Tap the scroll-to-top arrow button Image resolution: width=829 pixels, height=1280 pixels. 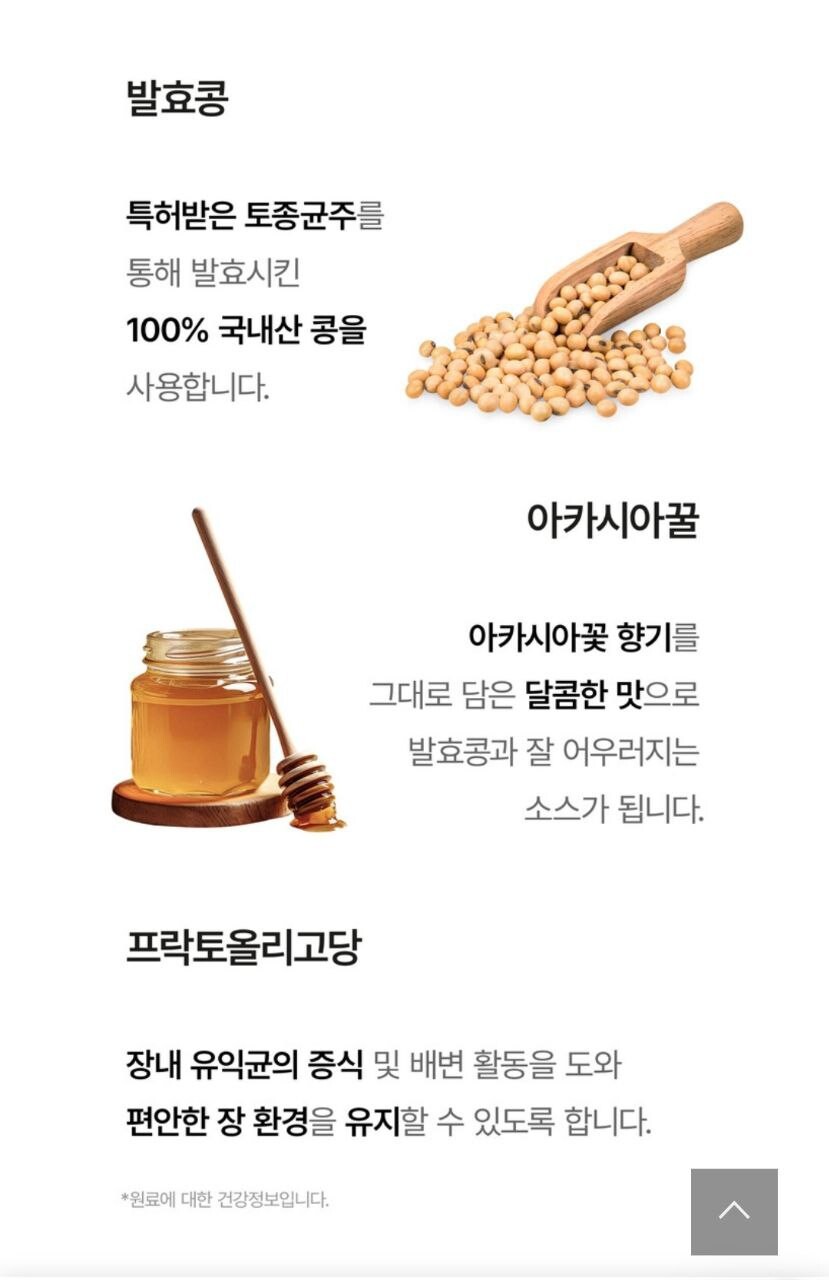[x=734, y=1211]
